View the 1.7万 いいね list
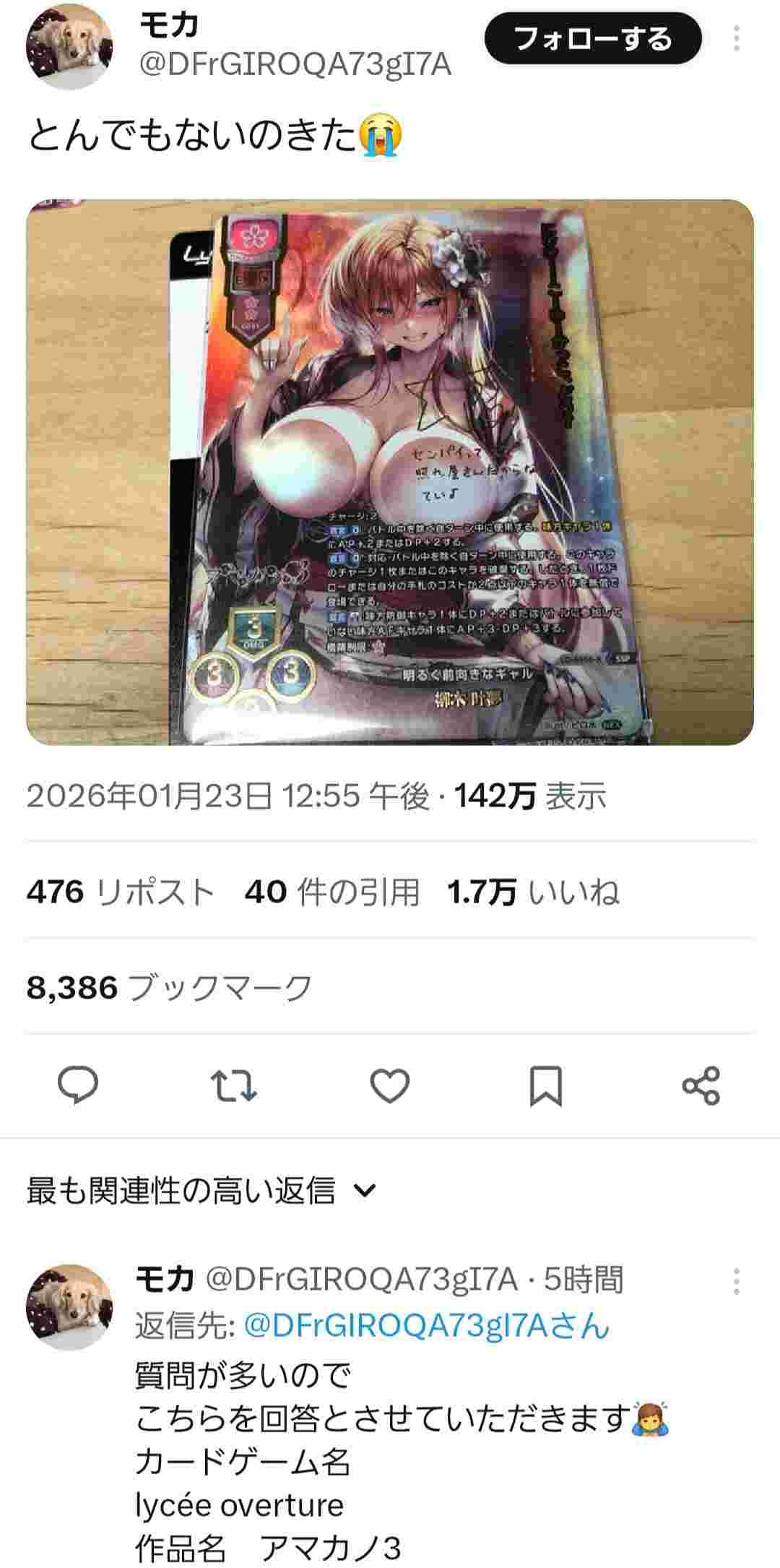Screen dimensions: 780x1568 (533, 892)
